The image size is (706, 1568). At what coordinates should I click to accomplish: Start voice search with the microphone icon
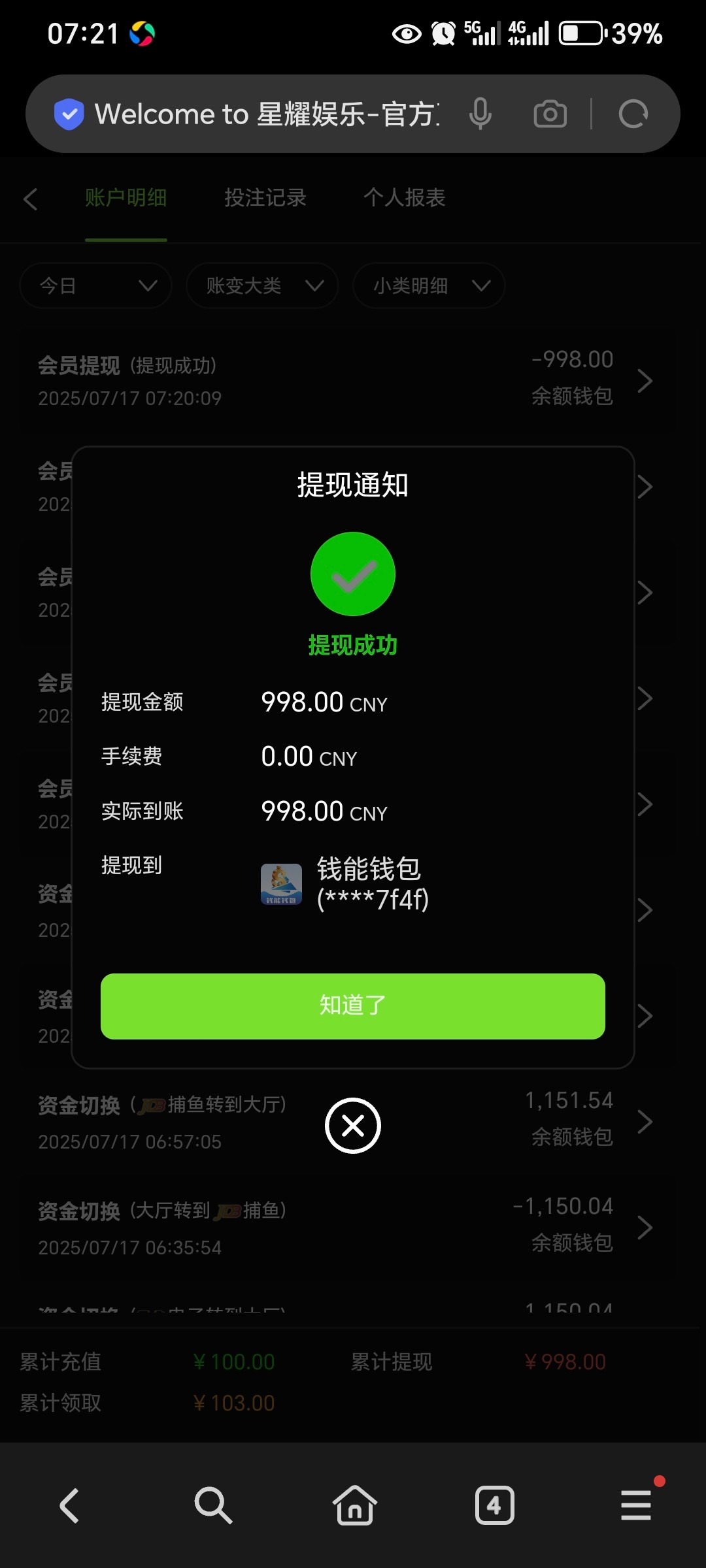click(x=480, y=114)
